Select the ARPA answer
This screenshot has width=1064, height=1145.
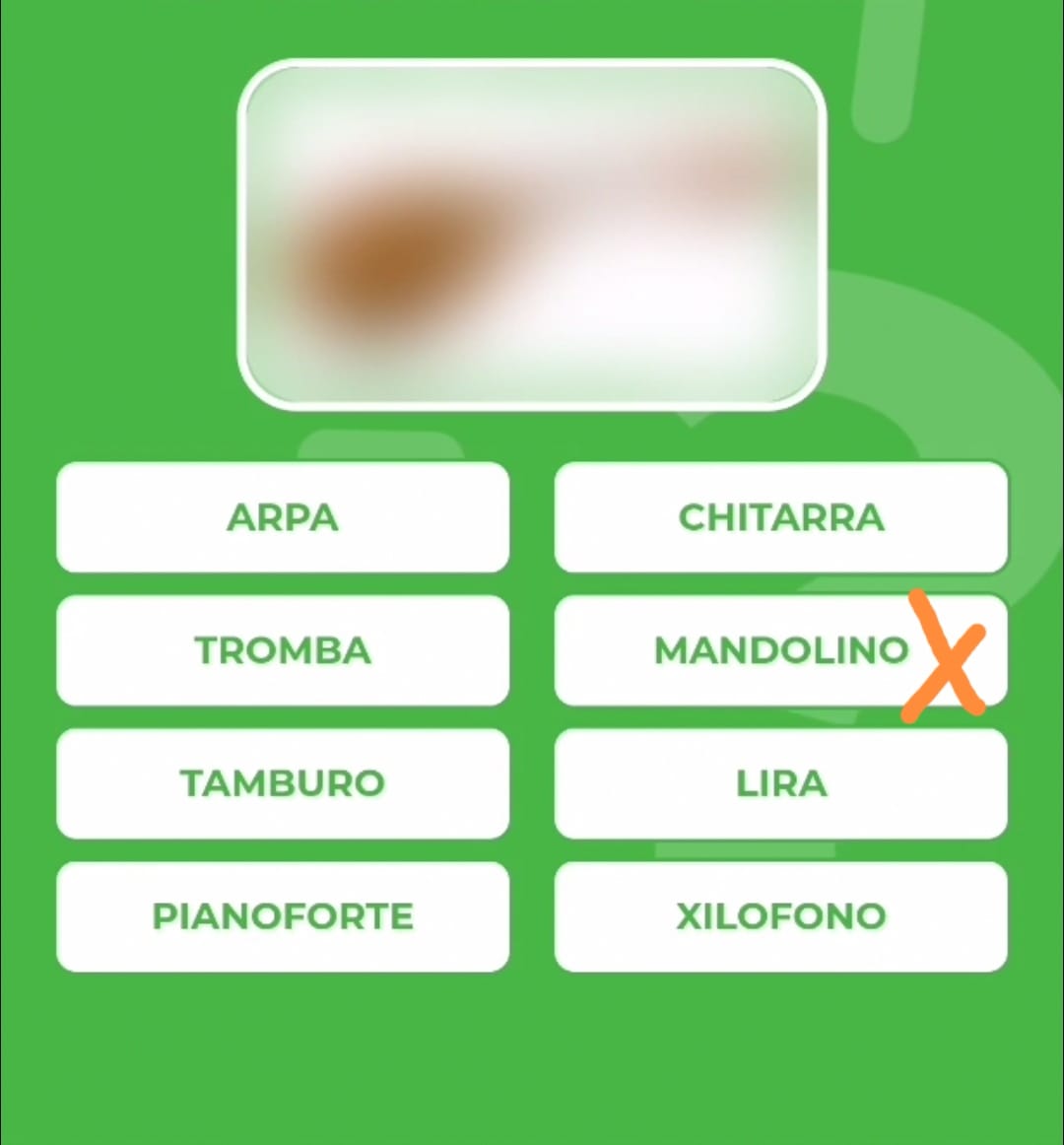click(283, 517)
